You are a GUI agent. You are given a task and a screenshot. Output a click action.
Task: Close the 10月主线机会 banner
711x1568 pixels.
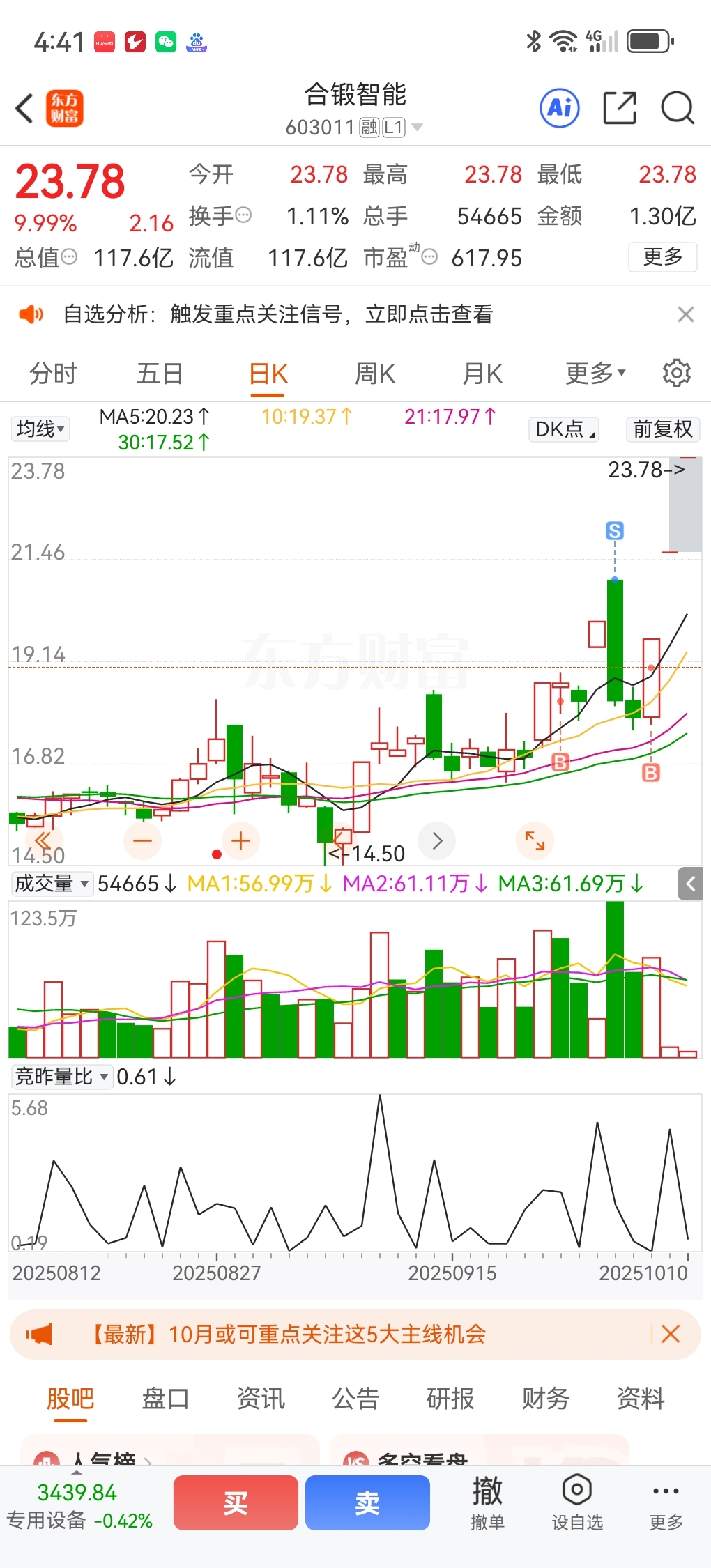click(x=671, y=1334)
